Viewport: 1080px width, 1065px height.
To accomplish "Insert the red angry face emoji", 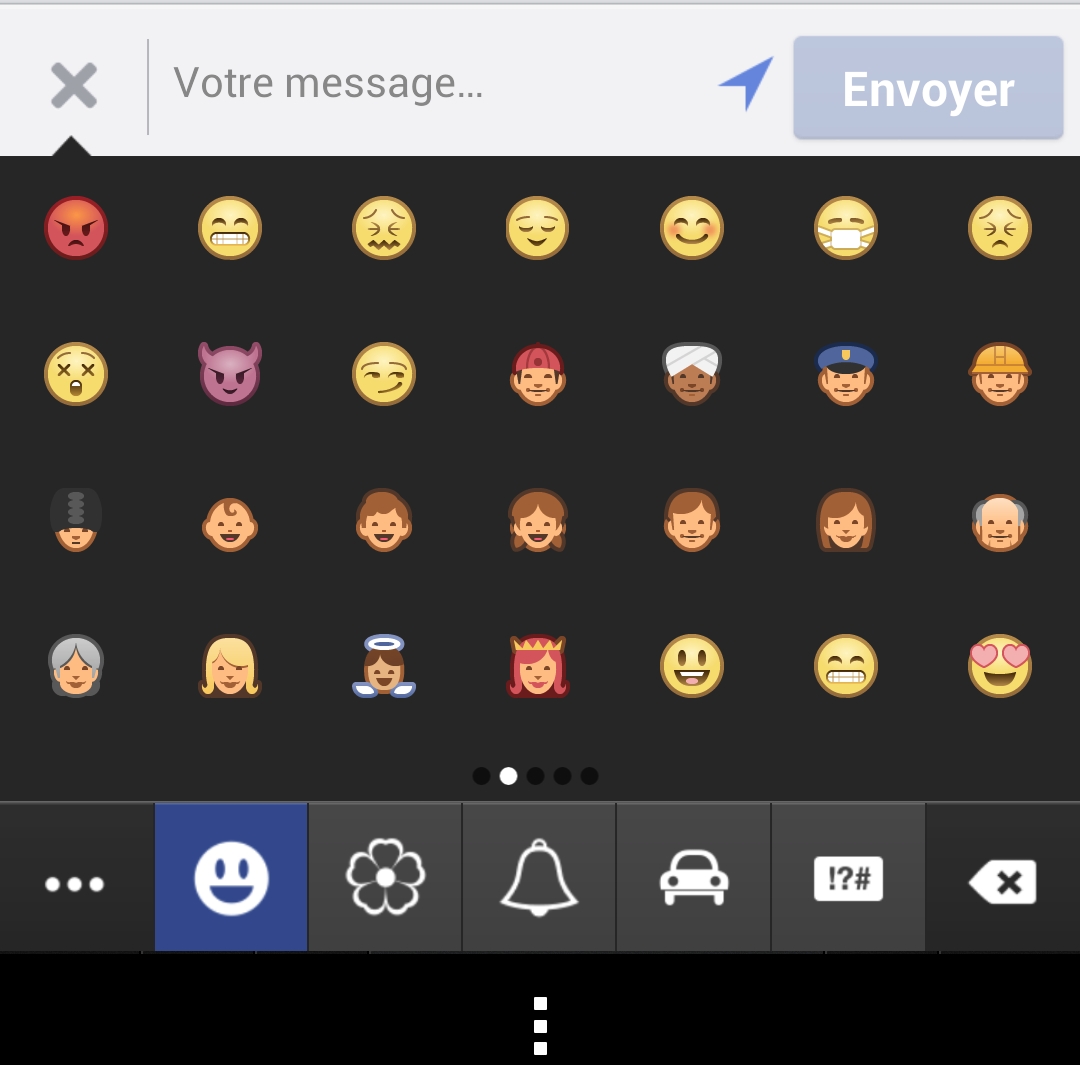I will tap(76, 228).
